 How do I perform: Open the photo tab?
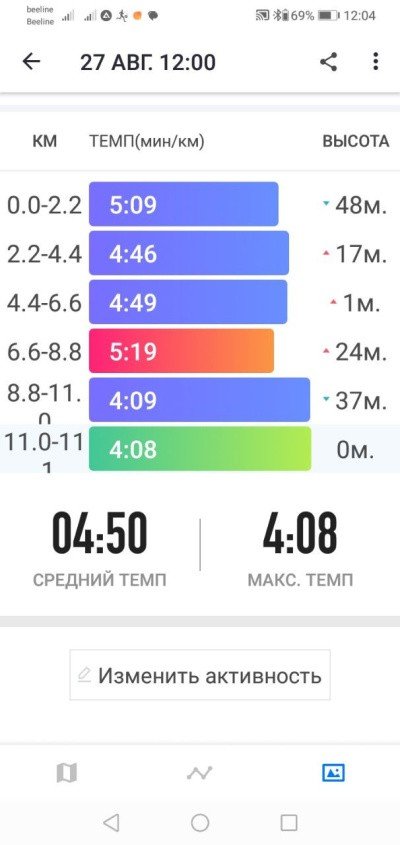click(333, 773)
